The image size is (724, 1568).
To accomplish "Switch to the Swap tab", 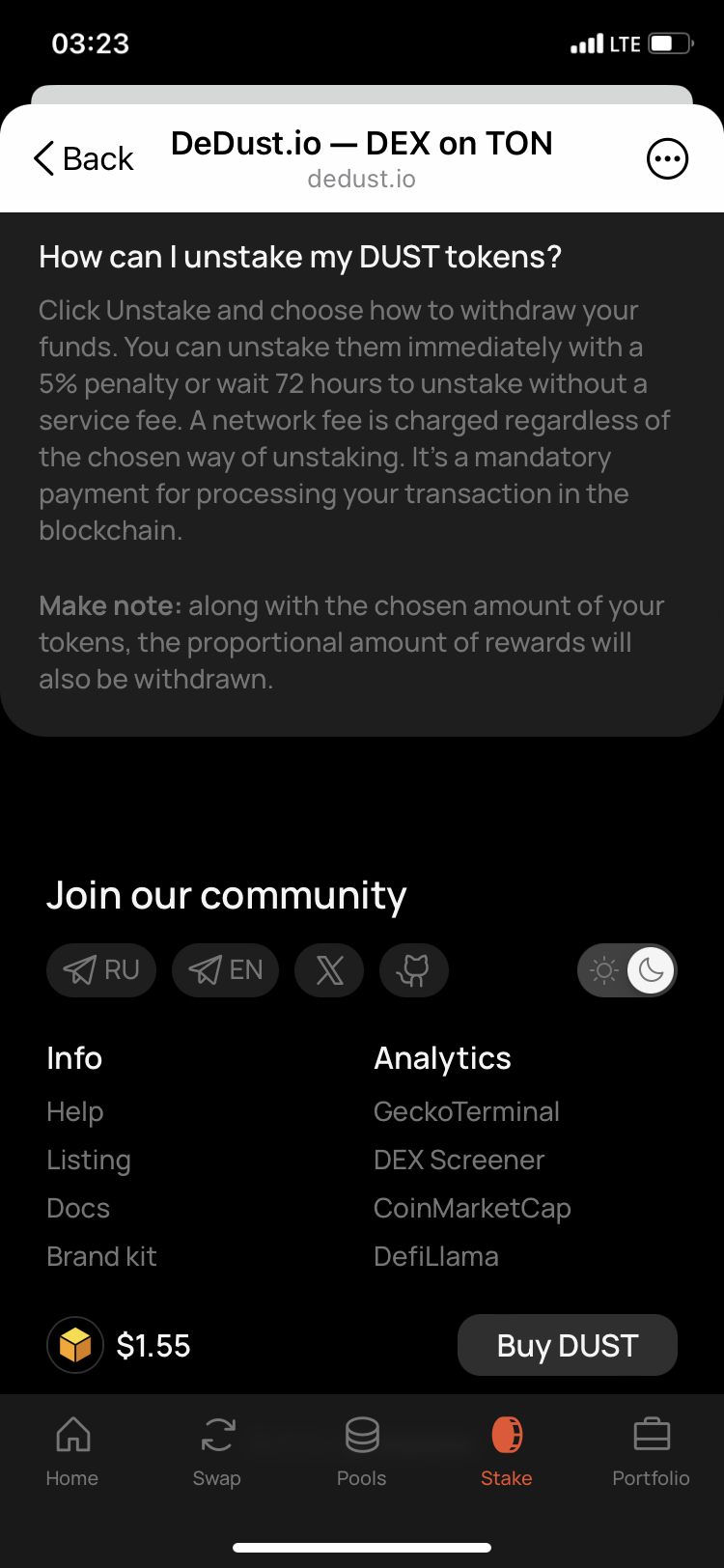I will click(217, 1451).
